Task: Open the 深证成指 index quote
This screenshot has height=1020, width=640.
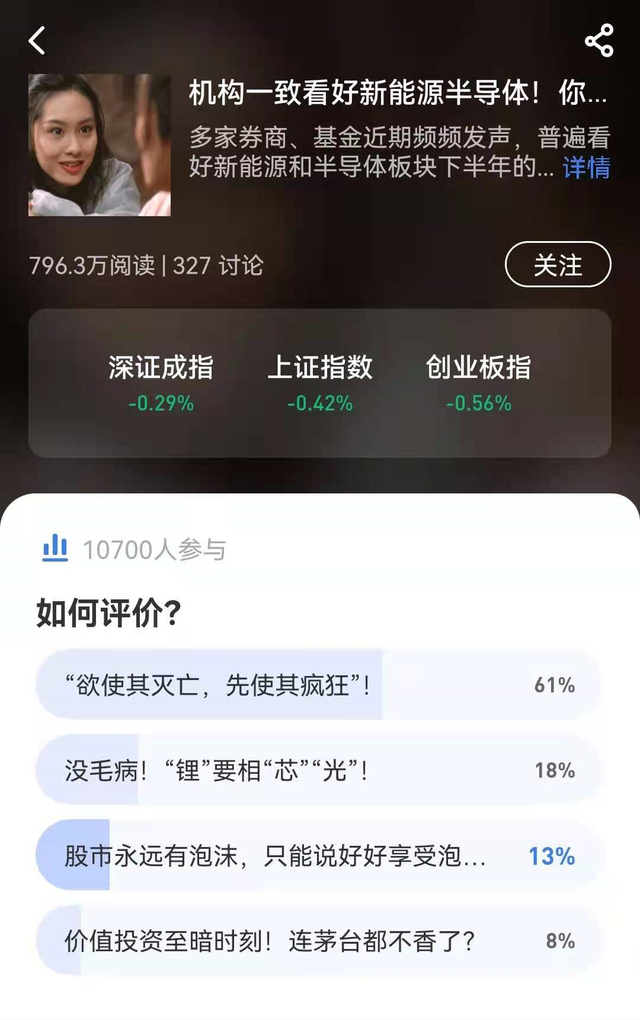Action: click(x=161, y=383)
